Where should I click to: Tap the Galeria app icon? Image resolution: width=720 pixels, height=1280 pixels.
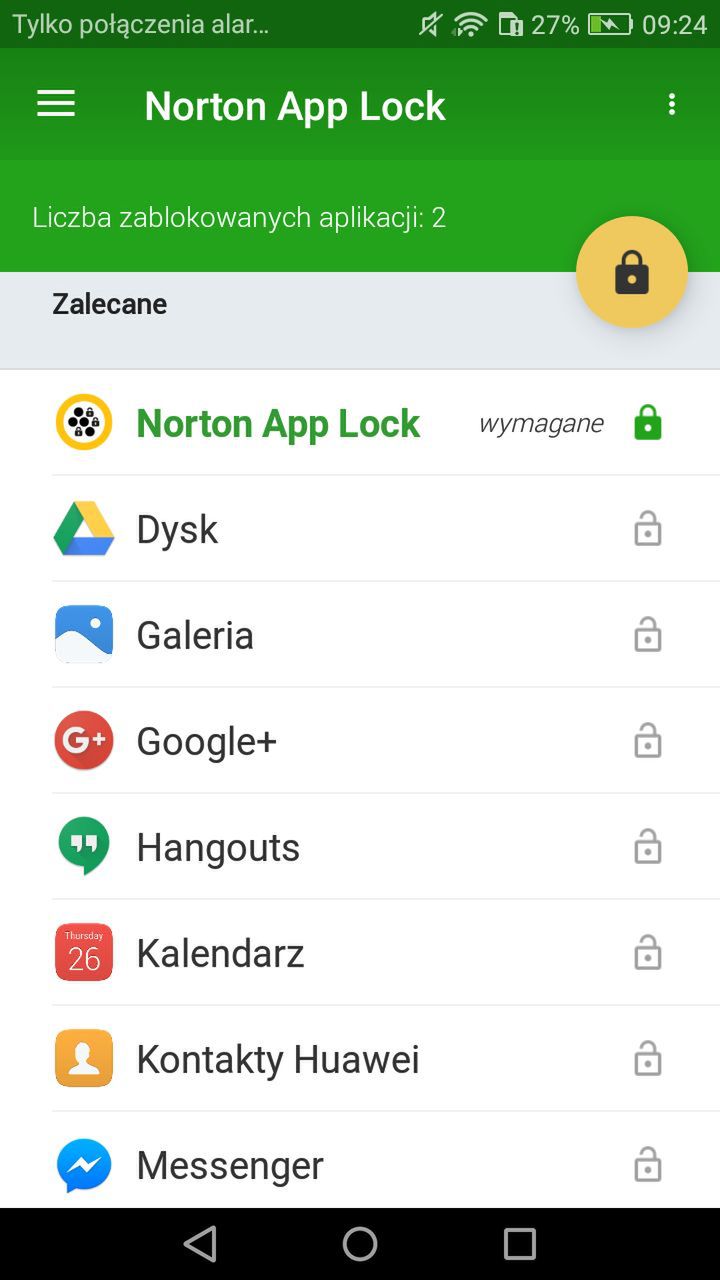[84, 634]
